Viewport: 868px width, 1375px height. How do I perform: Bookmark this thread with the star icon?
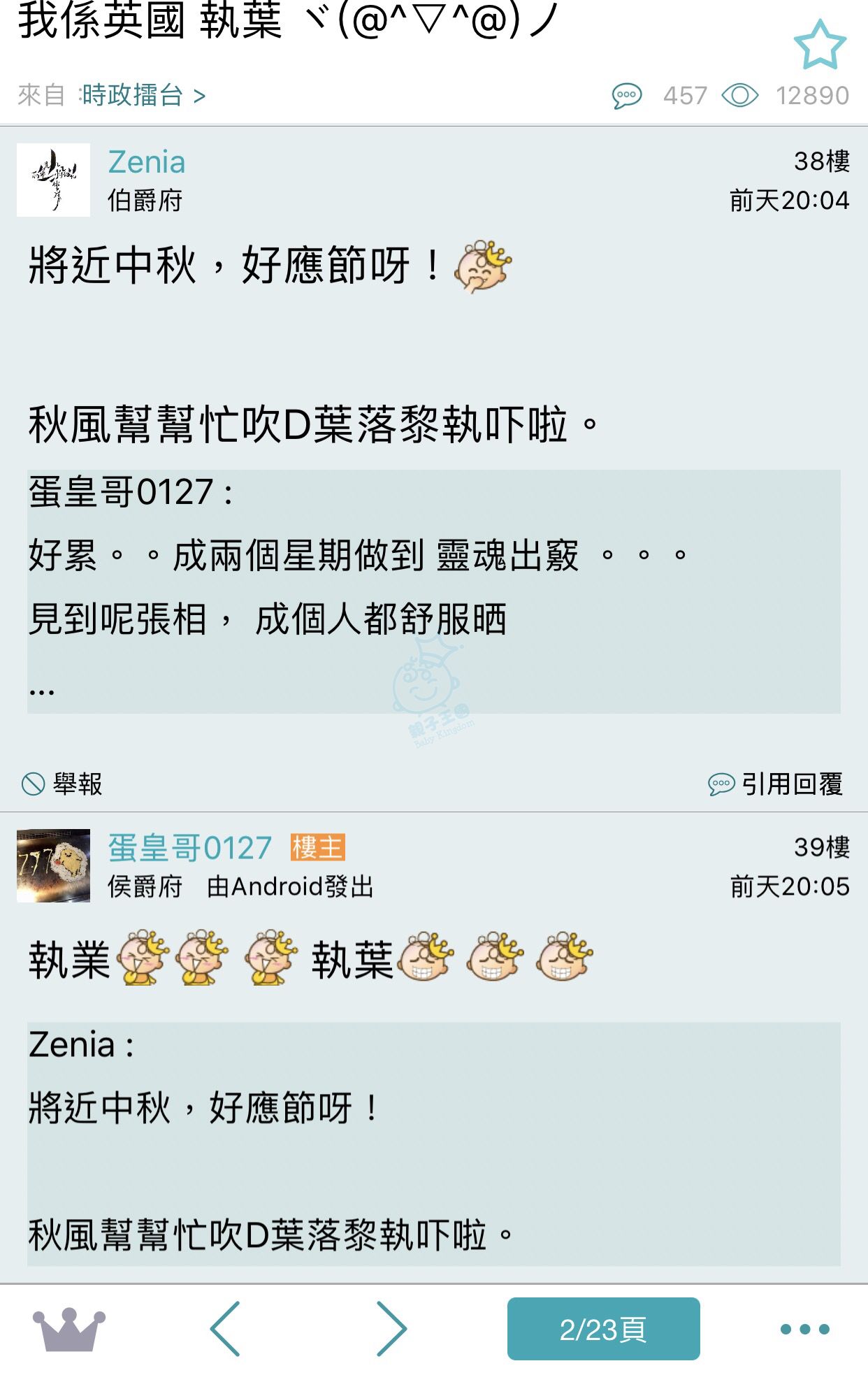[x=820, y=45]
